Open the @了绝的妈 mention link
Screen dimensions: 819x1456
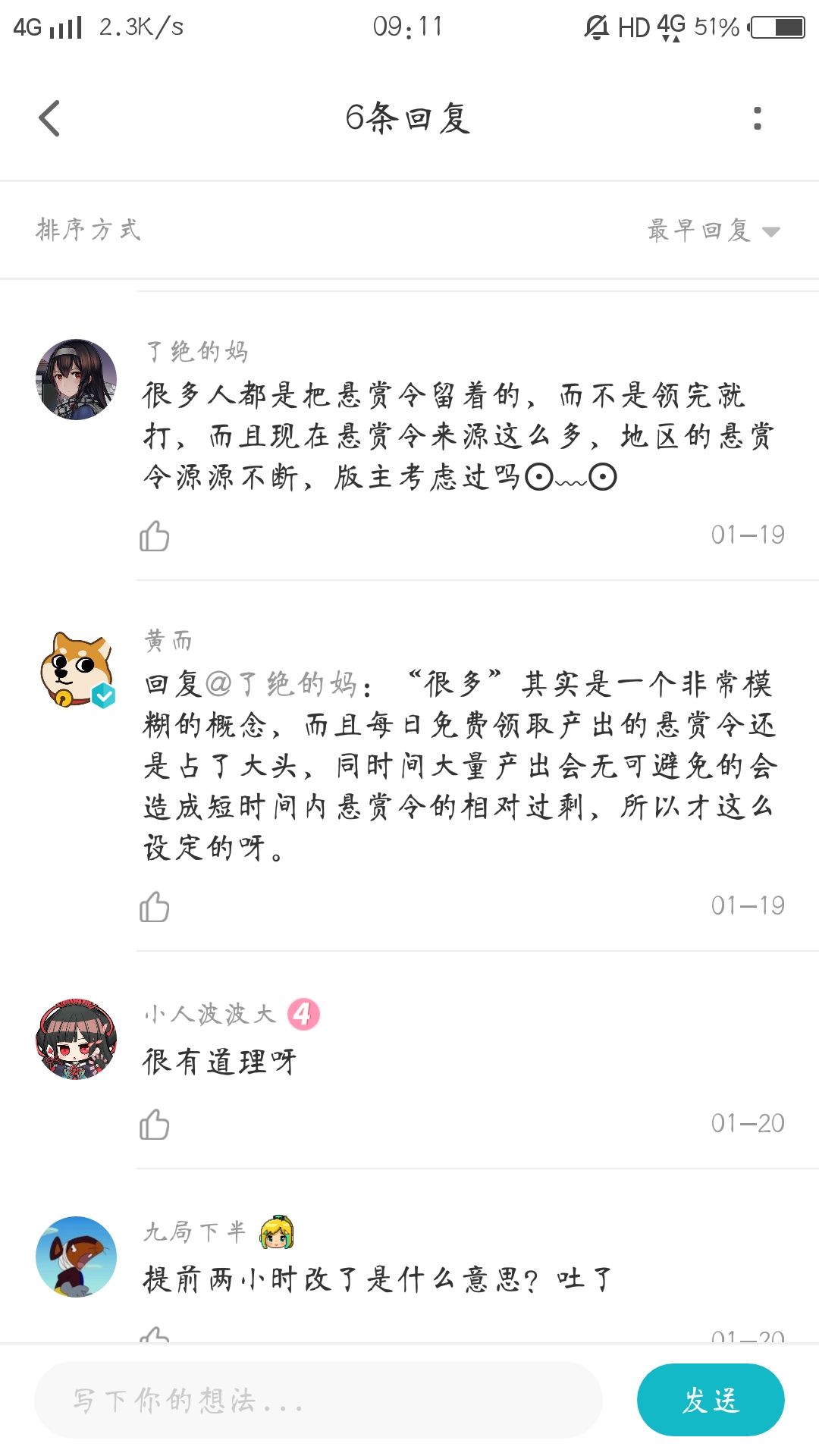click(281, 684)
